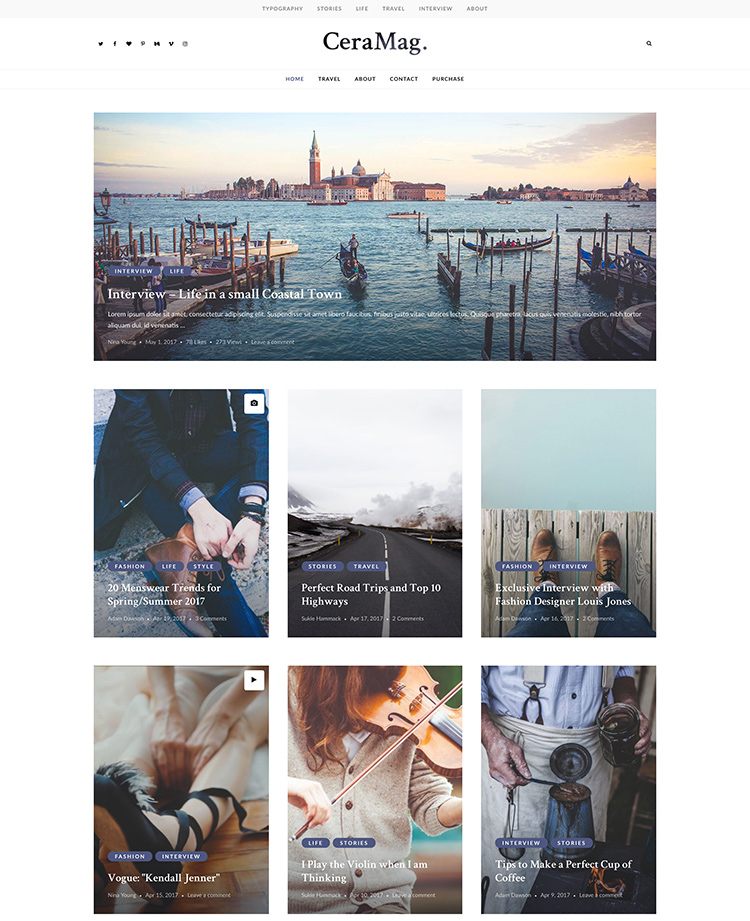750x921 pixels.
Task: Open the search icon in the header
Action: (x=649, y=44)
